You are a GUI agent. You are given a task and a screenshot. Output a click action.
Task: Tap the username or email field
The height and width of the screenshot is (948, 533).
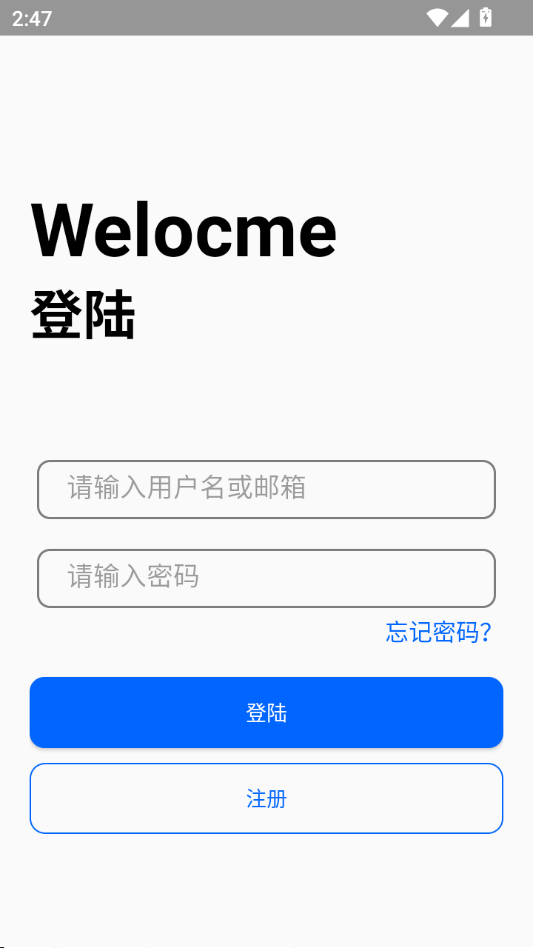(266, 489)
